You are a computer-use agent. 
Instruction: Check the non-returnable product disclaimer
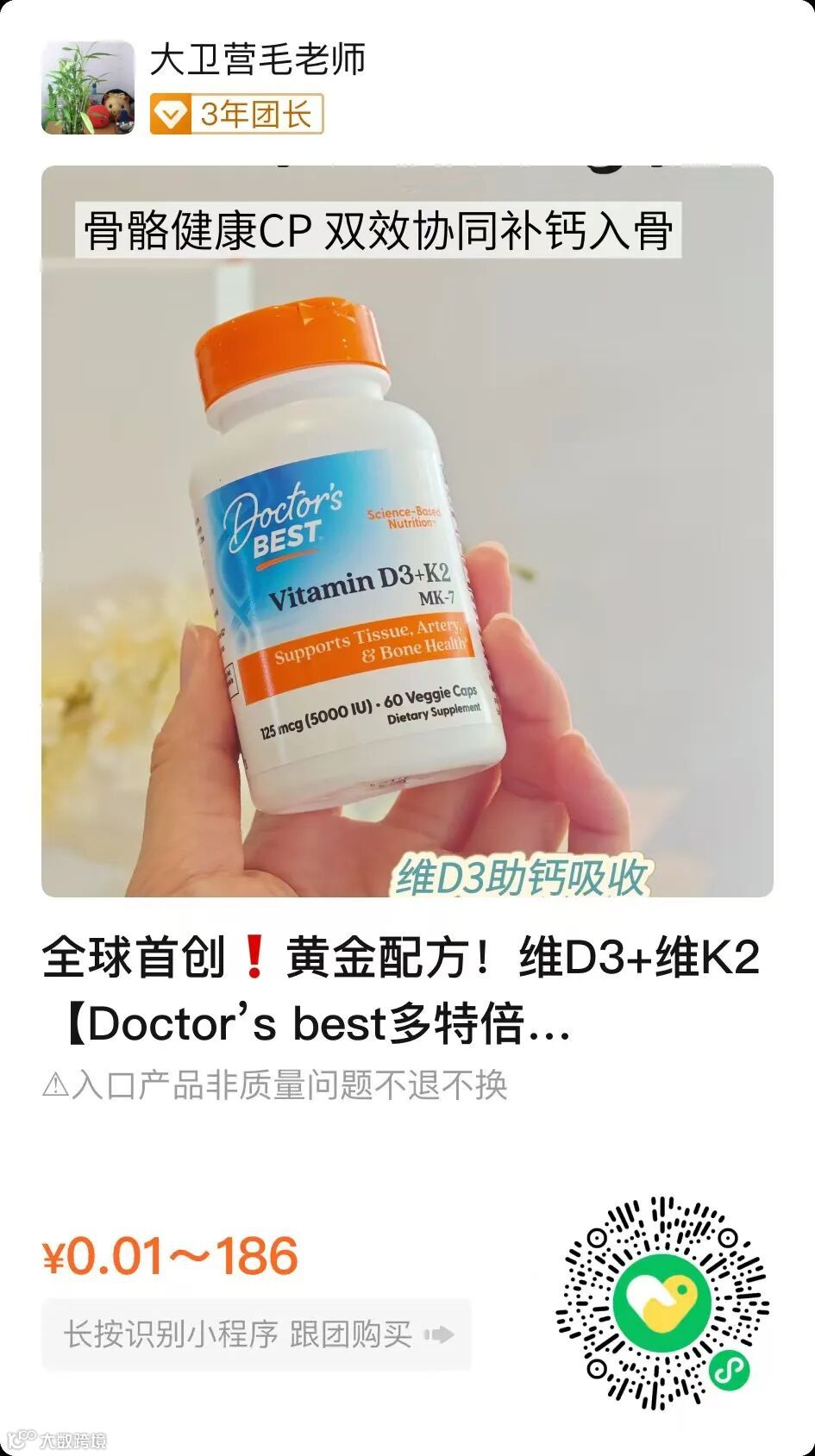(276, 1088)
